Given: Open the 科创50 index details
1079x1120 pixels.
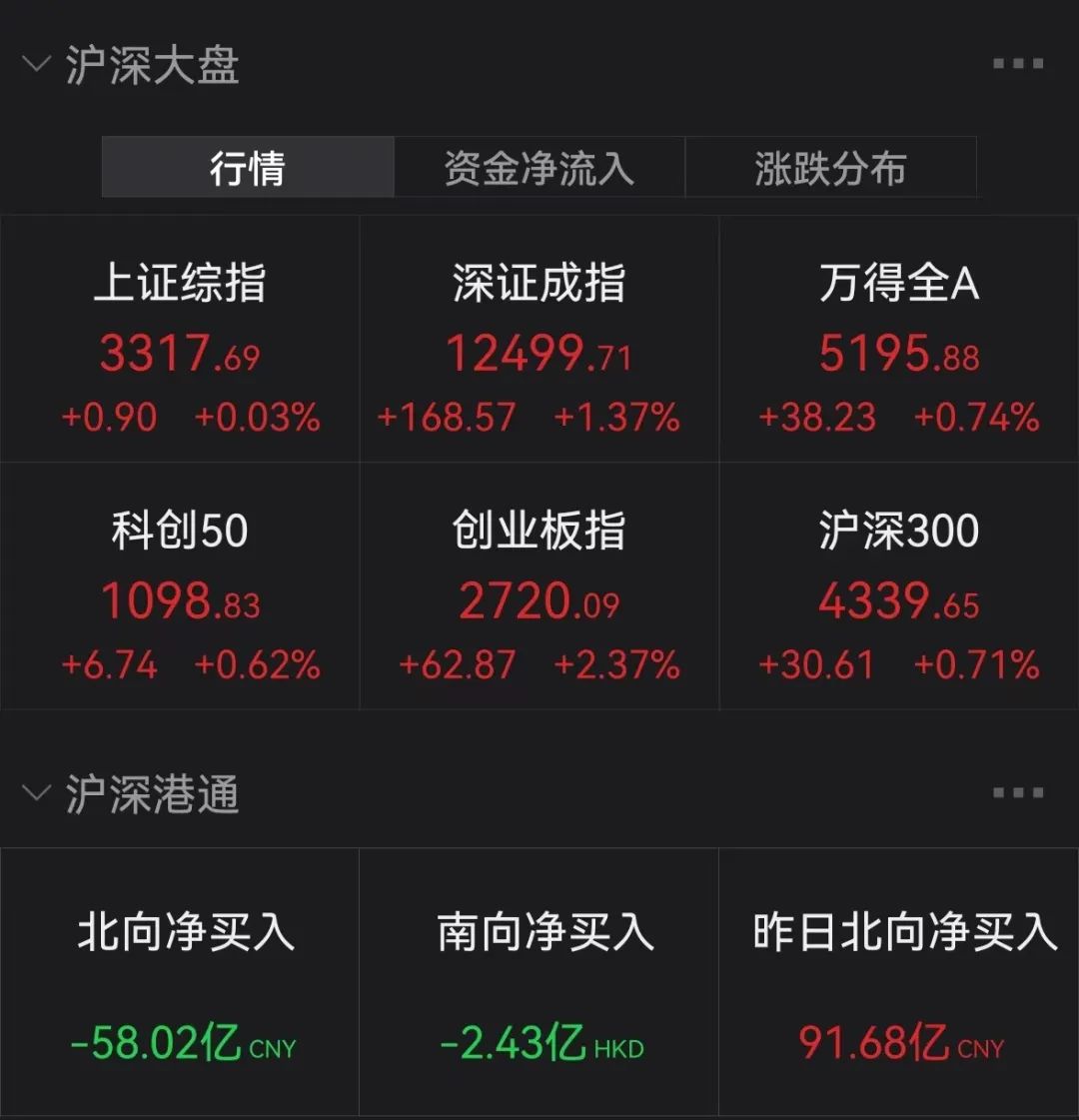Looking at the screenshot, I should (x=180, y=589).
